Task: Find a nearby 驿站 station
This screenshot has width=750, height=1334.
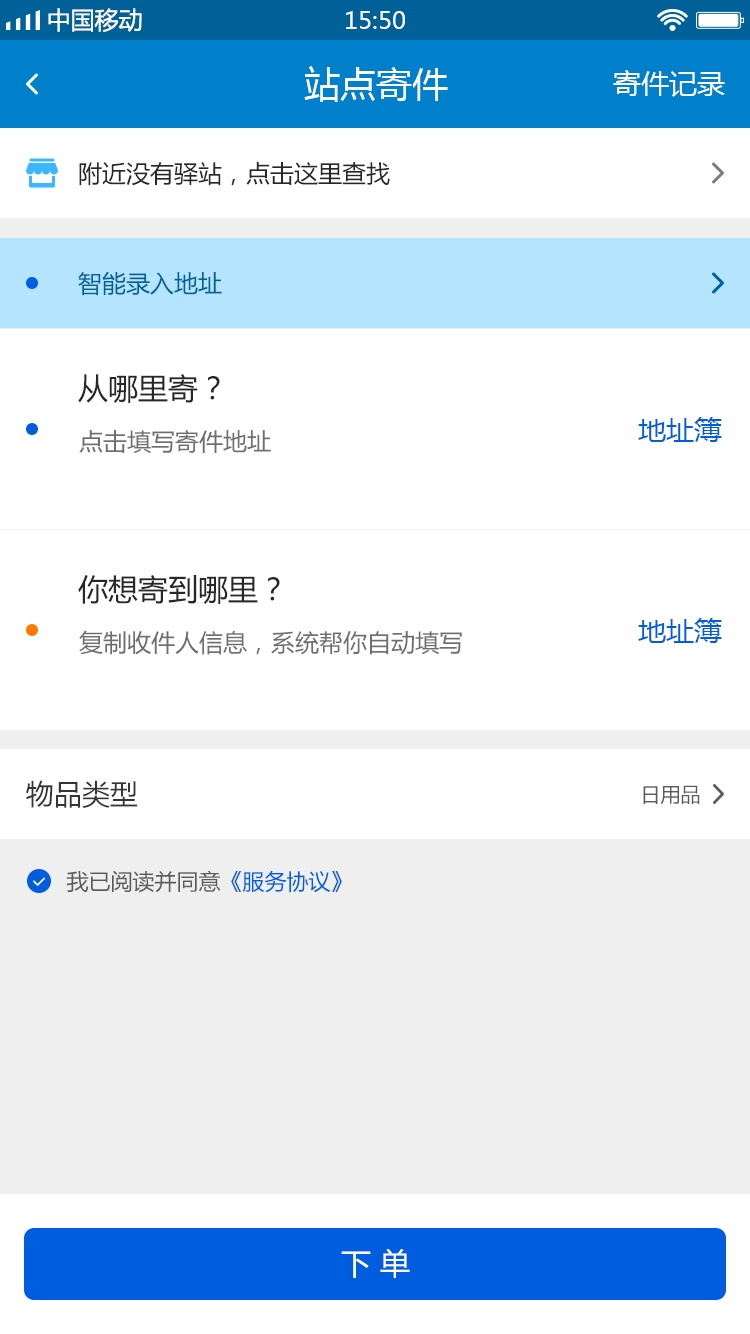Action: (x=375, y=173)
